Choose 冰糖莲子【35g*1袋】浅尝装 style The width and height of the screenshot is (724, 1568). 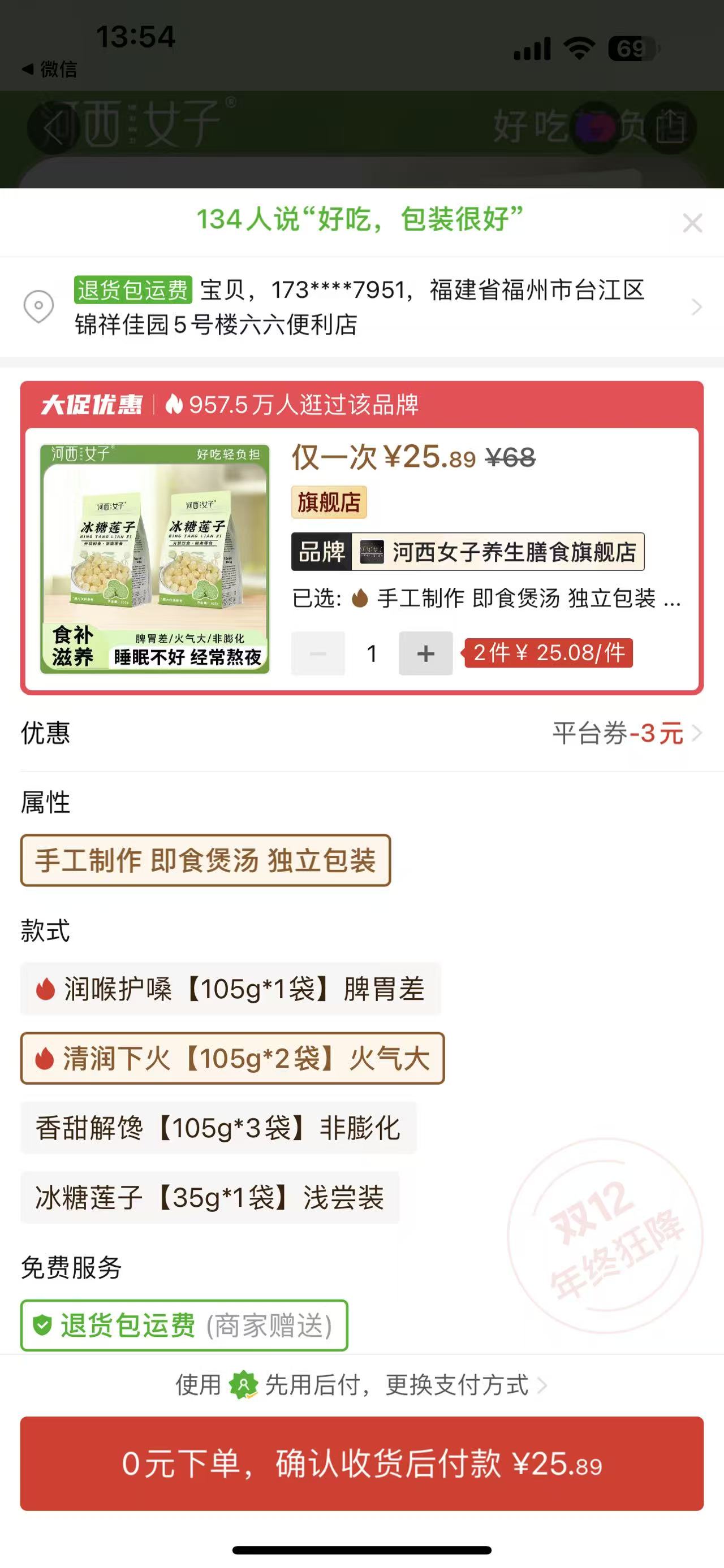[x=209, y=1197]
